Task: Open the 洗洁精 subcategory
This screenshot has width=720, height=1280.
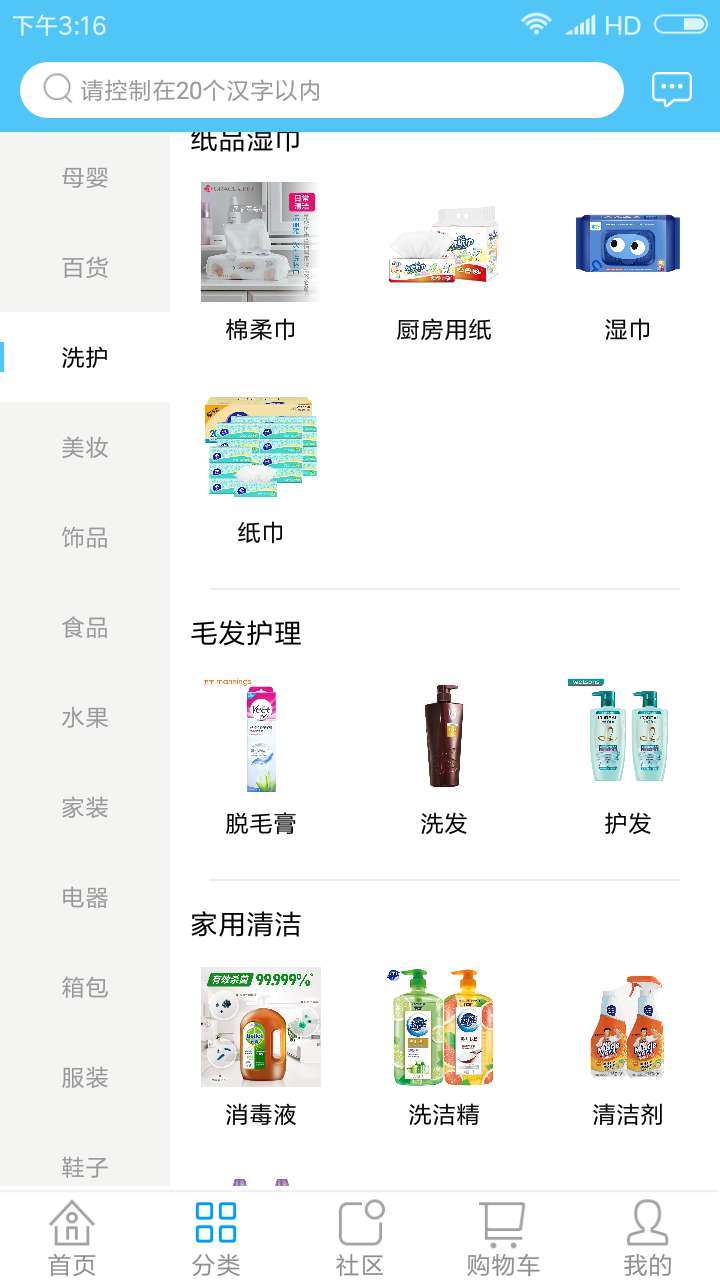Action: tap(443, 1047)
